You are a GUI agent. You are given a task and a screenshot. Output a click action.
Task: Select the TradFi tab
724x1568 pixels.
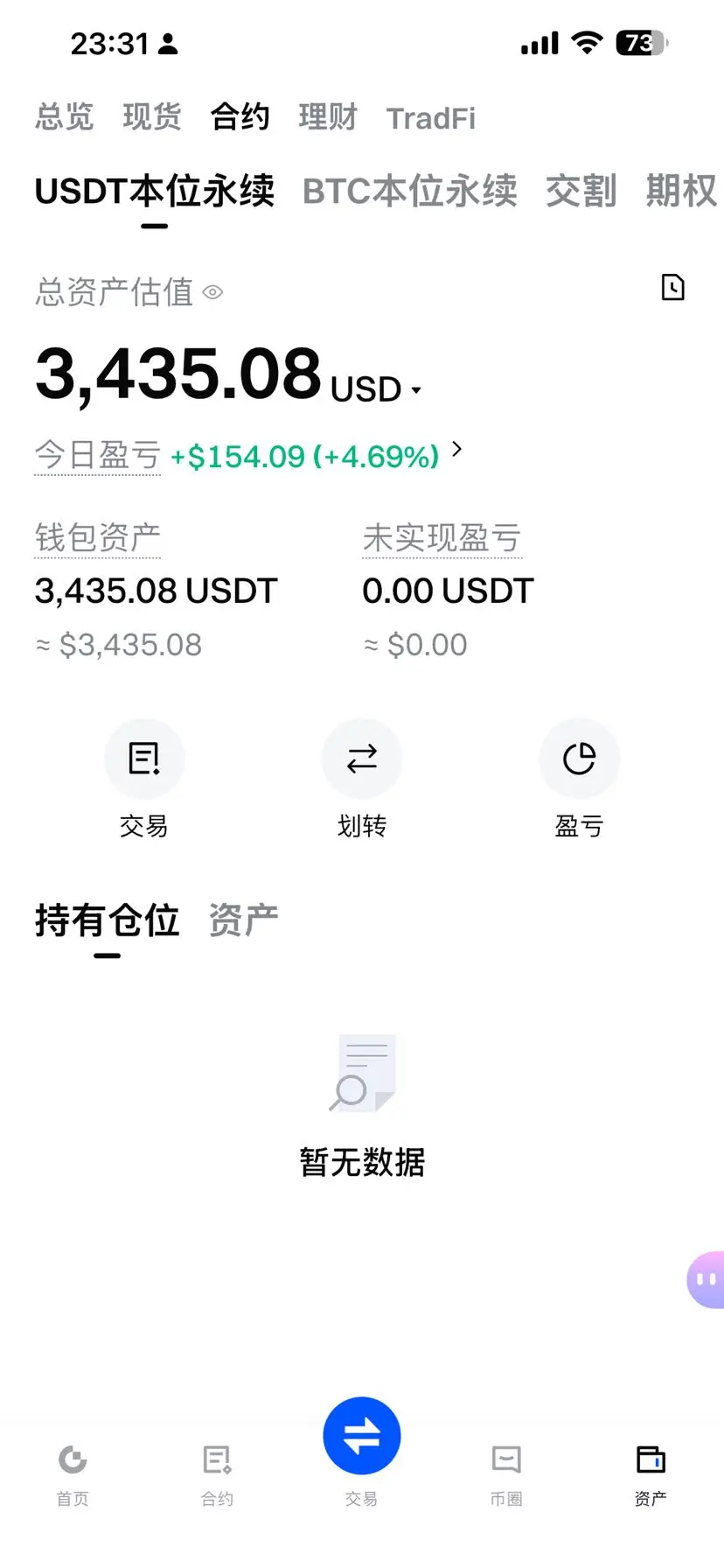coord(431,118)
